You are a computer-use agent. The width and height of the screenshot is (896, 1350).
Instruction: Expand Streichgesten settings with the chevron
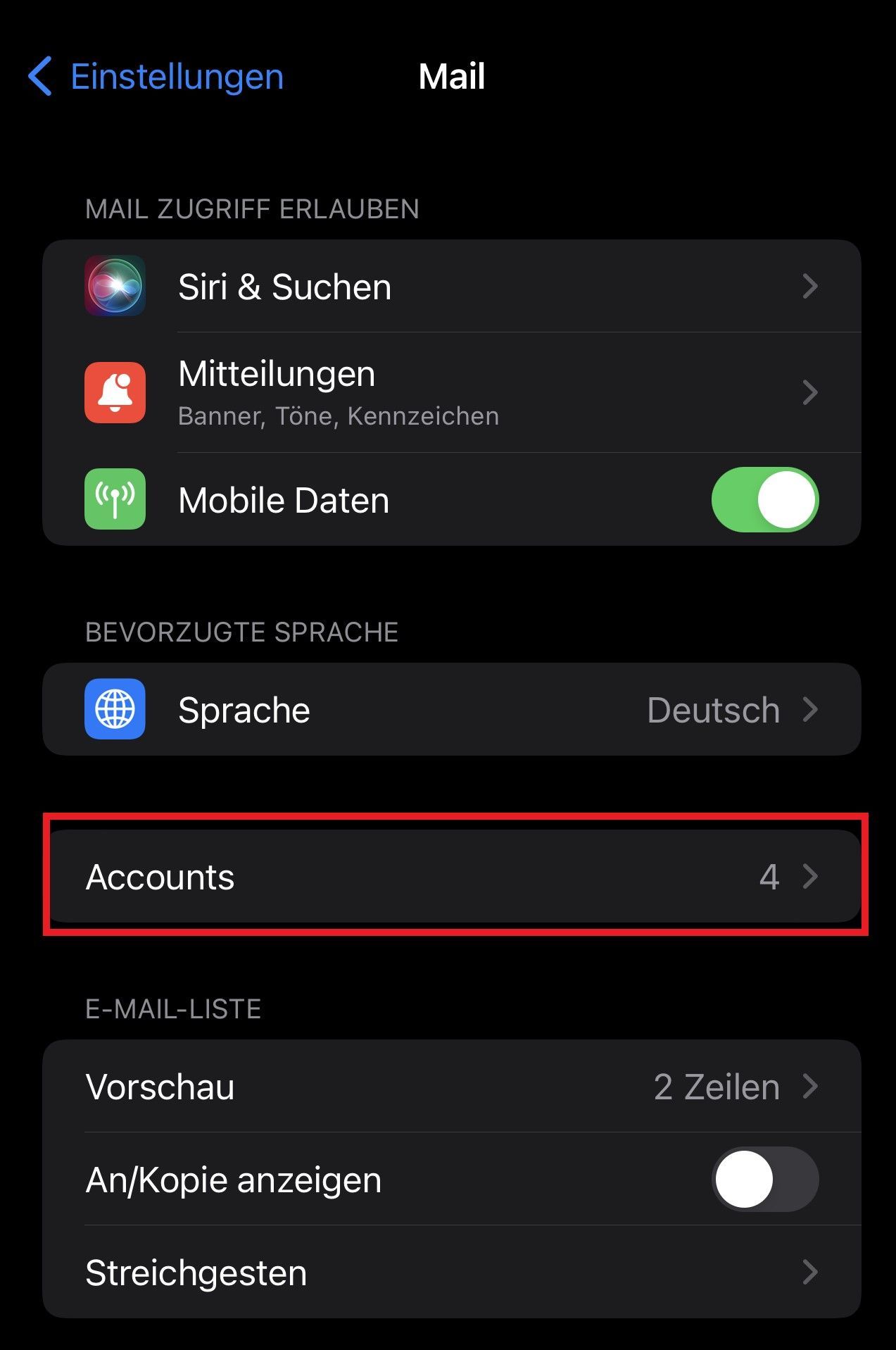(x=811, y=1272)
